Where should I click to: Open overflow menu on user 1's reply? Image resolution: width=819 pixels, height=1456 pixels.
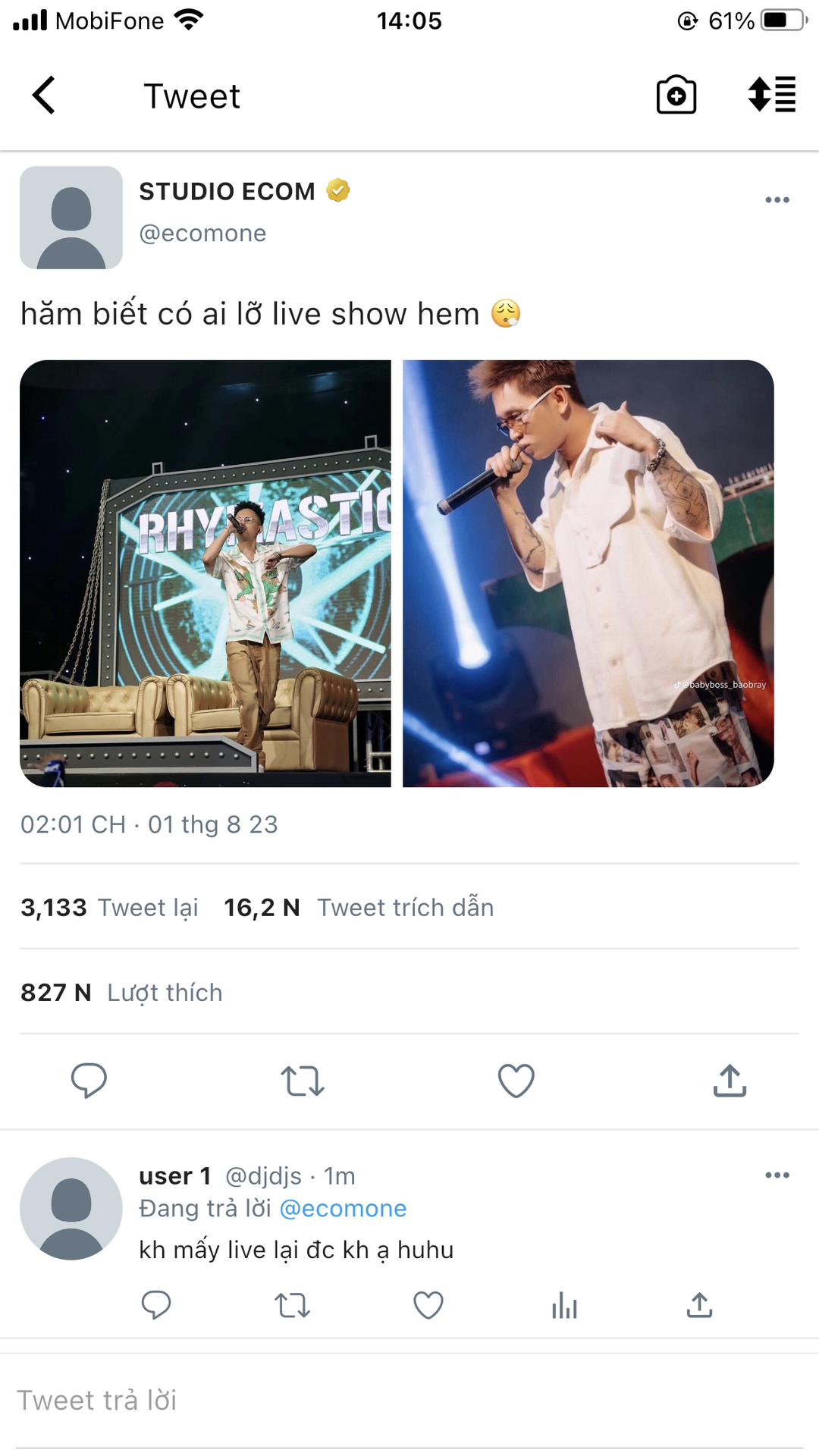[777, 1175]
